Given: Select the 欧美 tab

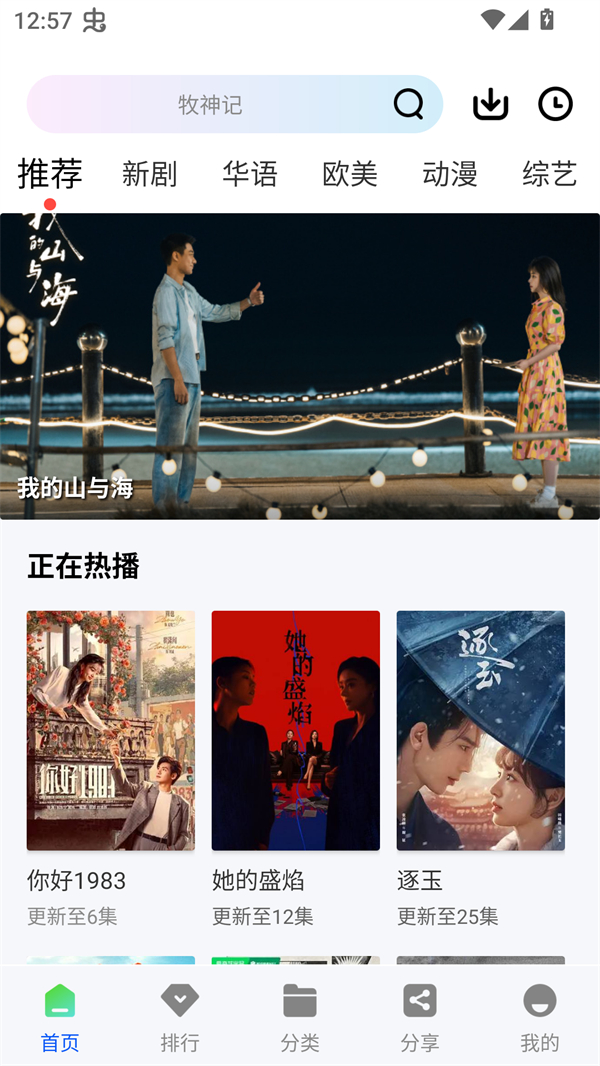Looking at the screenshot, I should [x=350, y=174].
